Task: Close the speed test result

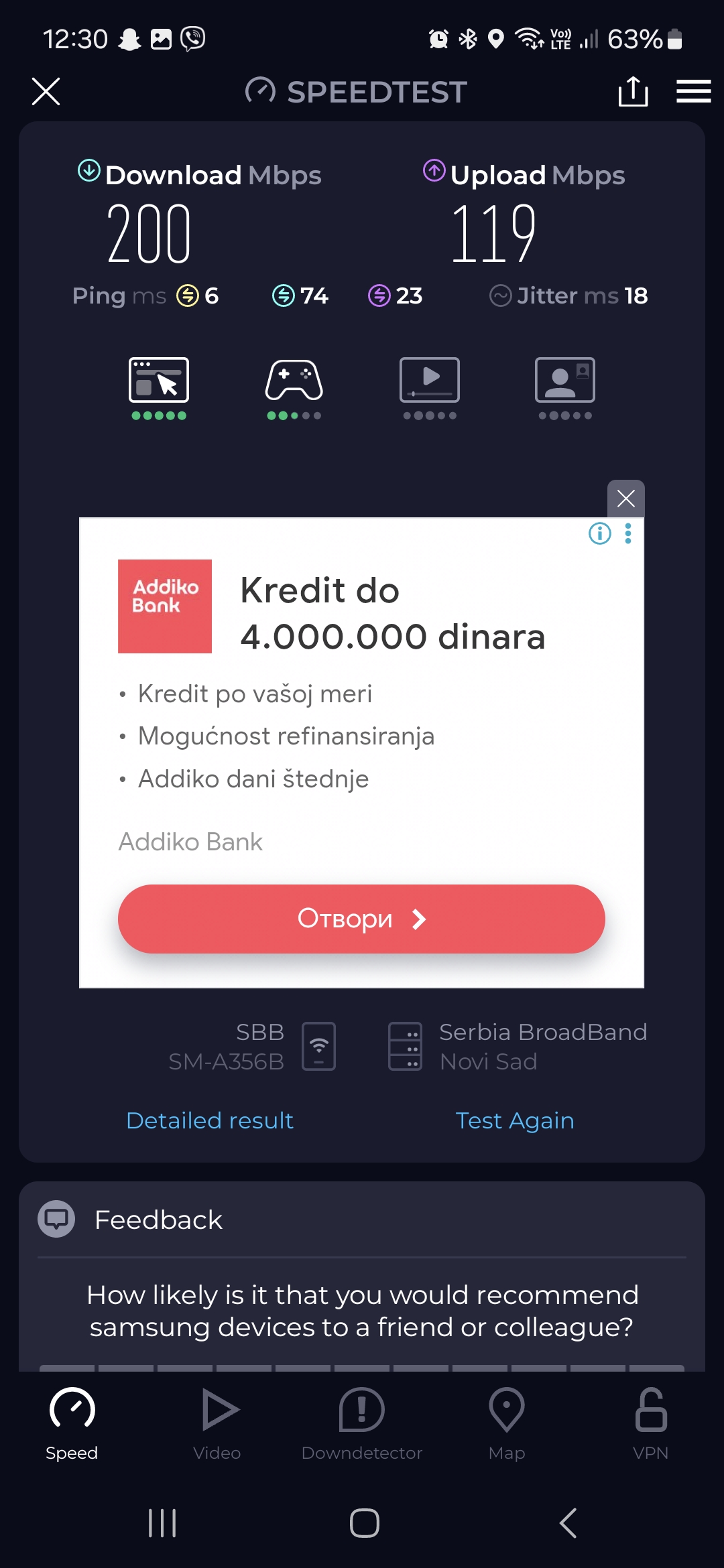Action: (x=46, y=91)
